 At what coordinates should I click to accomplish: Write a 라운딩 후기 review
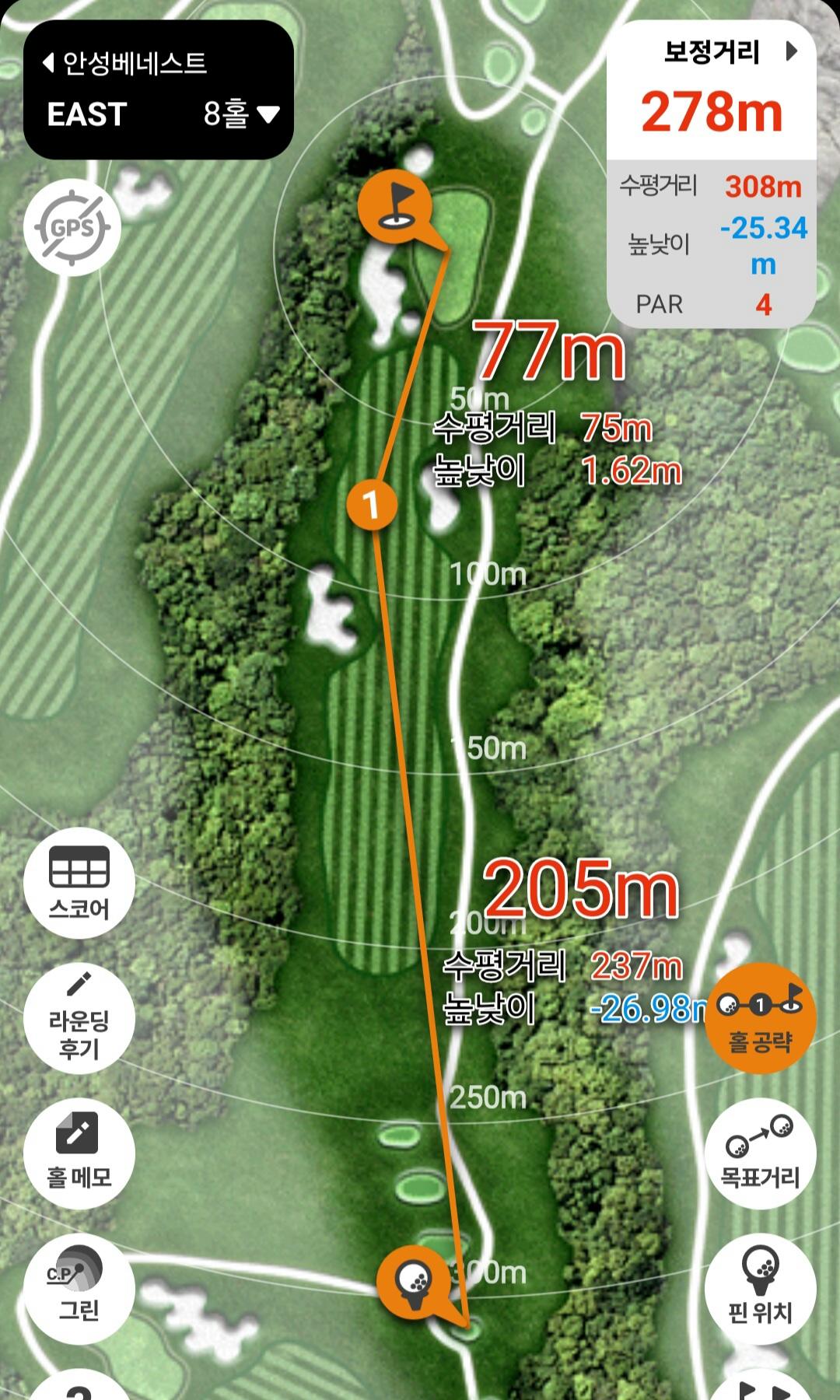pyautogui.click(x=79, y=1019)
